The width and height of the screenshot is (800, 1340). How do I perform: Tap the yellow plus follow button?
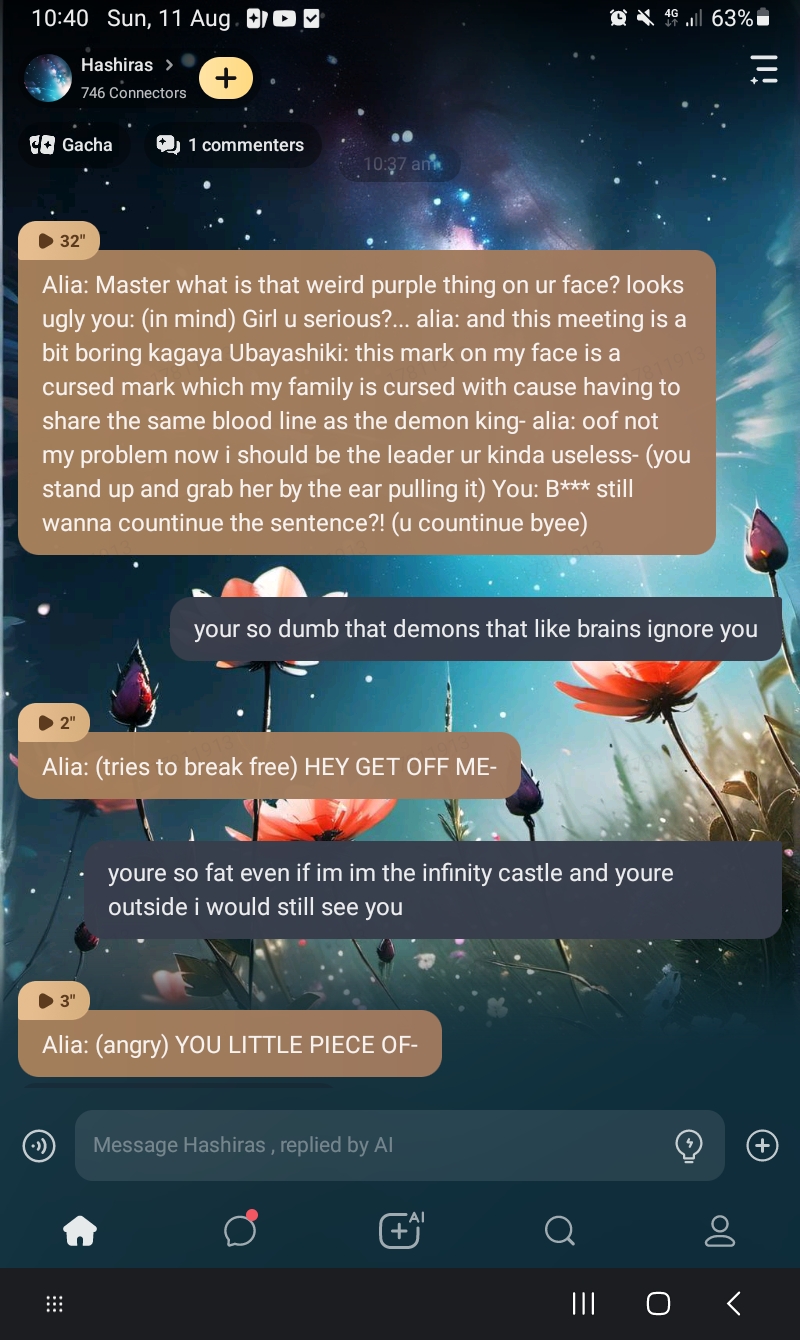226,78
